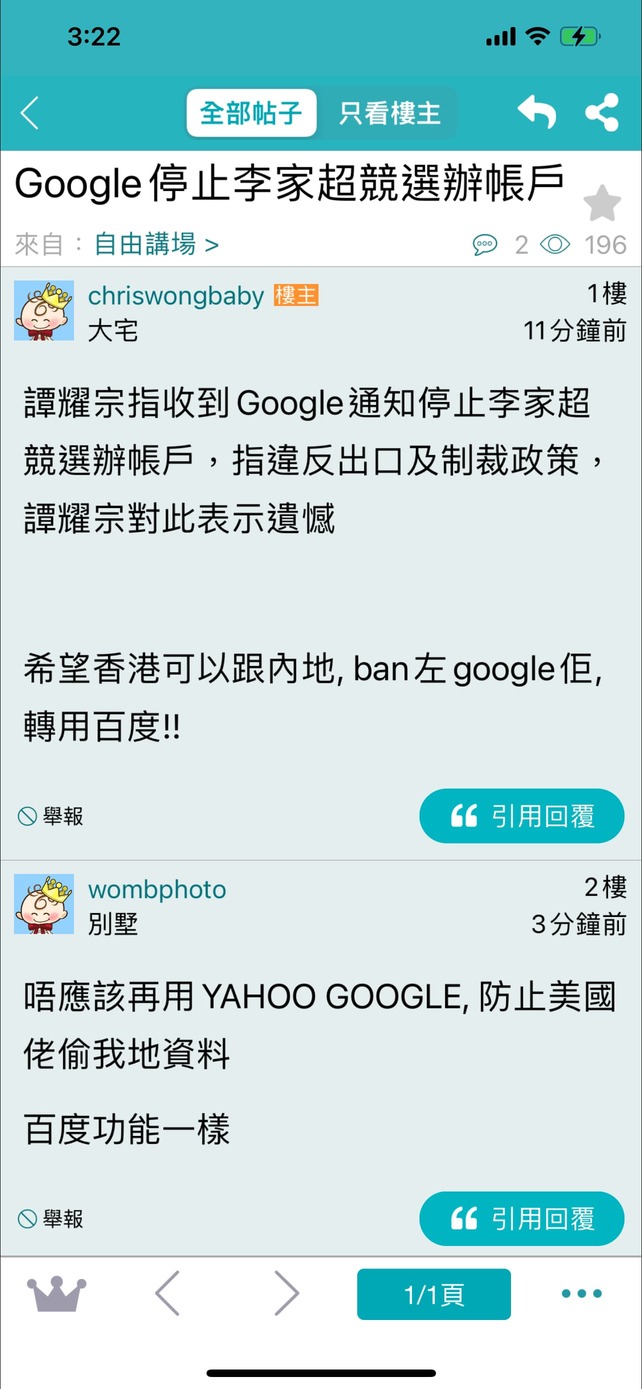
Task: Report chriswongbaby's post via 舉報
Action: pos(51,816)
